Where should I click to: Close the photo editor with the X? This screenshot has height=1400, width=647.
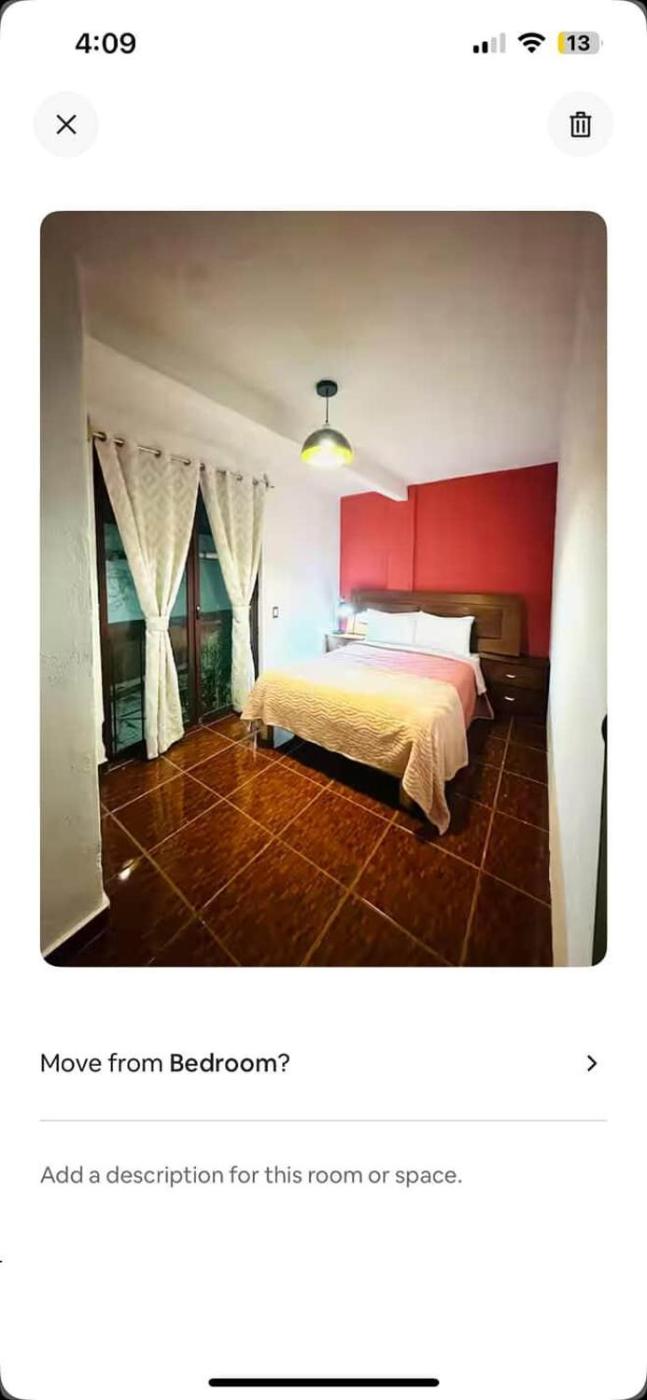pos(66,125)
